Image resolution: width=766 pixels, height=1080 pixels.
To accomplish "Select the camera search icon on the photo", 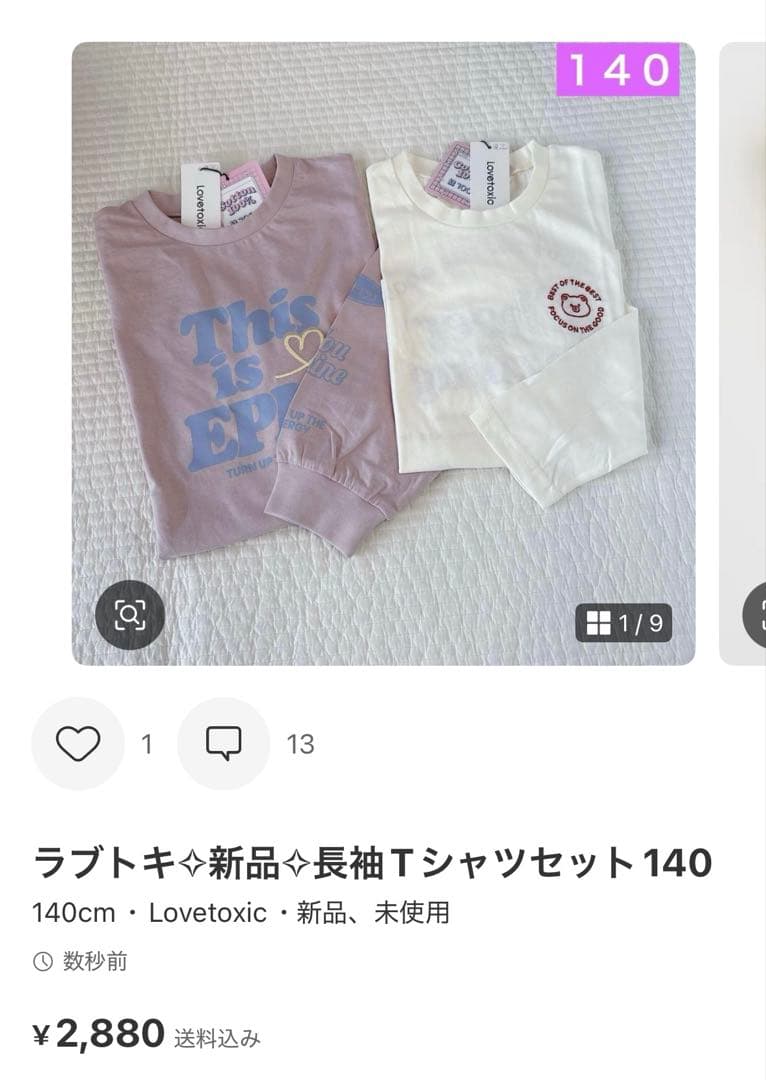I will 128,613.
